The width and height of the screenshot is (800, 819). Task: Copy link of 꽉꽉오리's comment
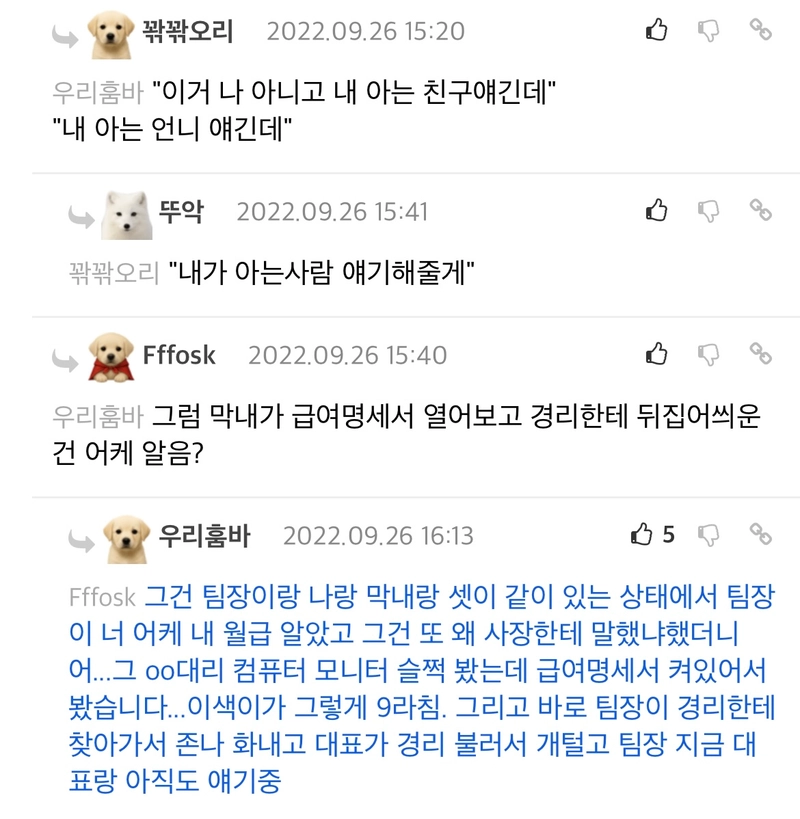tap(761, 30)
